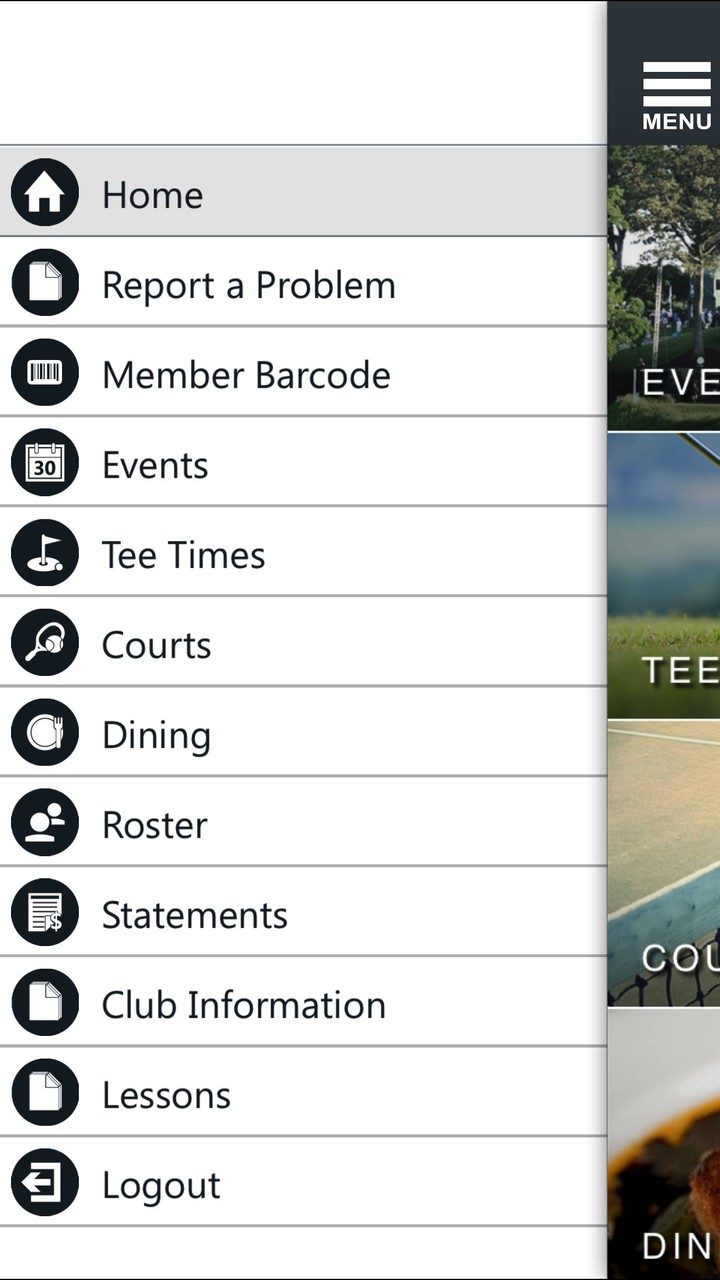Open the Dining plate and fork icon
Image resolution: width=720 pixels, height=1280 pixels.
[x=44, y=733]
